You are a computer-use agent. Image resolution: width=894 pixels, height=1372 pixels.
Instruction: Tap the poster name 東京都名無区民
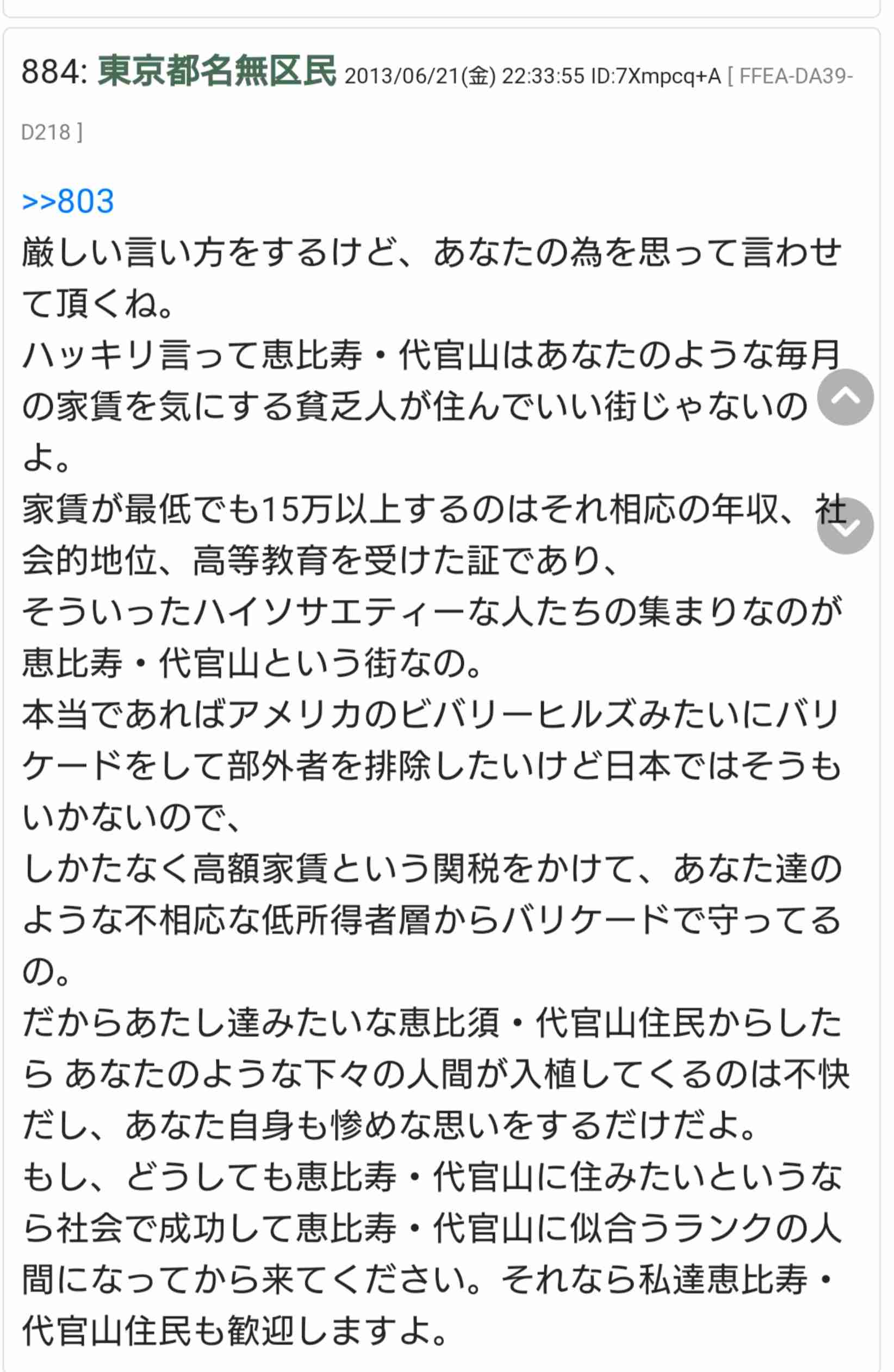(x=217, y=72)
